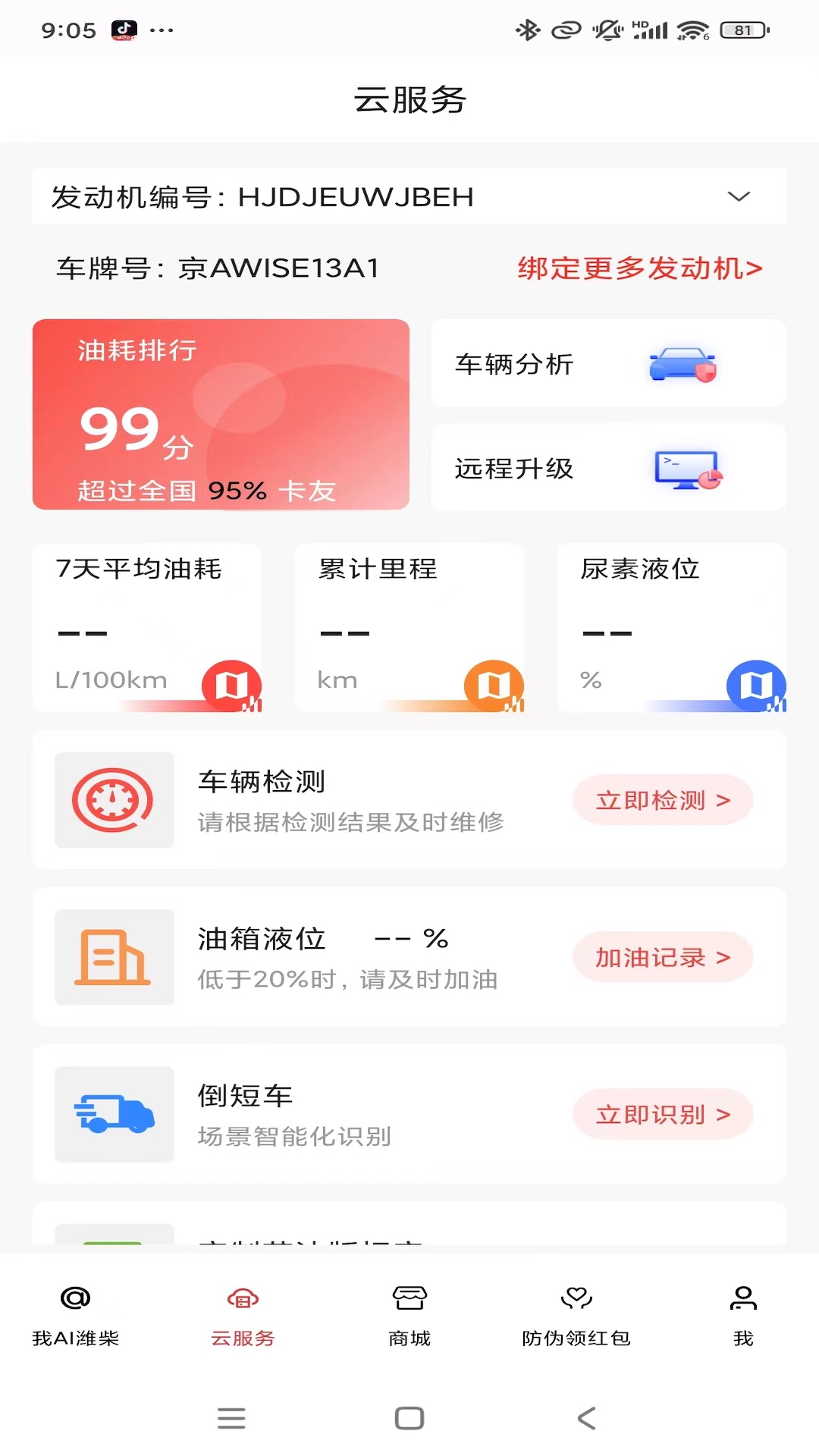Open the red map icon under 7天平均油耗
819x1456 pixels.
tap(232, 685)
